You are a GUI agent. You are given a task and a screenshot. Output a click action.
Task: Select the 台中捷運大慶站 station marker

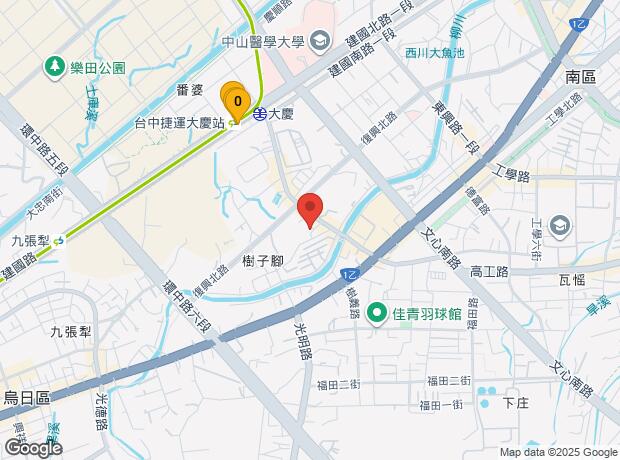(234, 125)
